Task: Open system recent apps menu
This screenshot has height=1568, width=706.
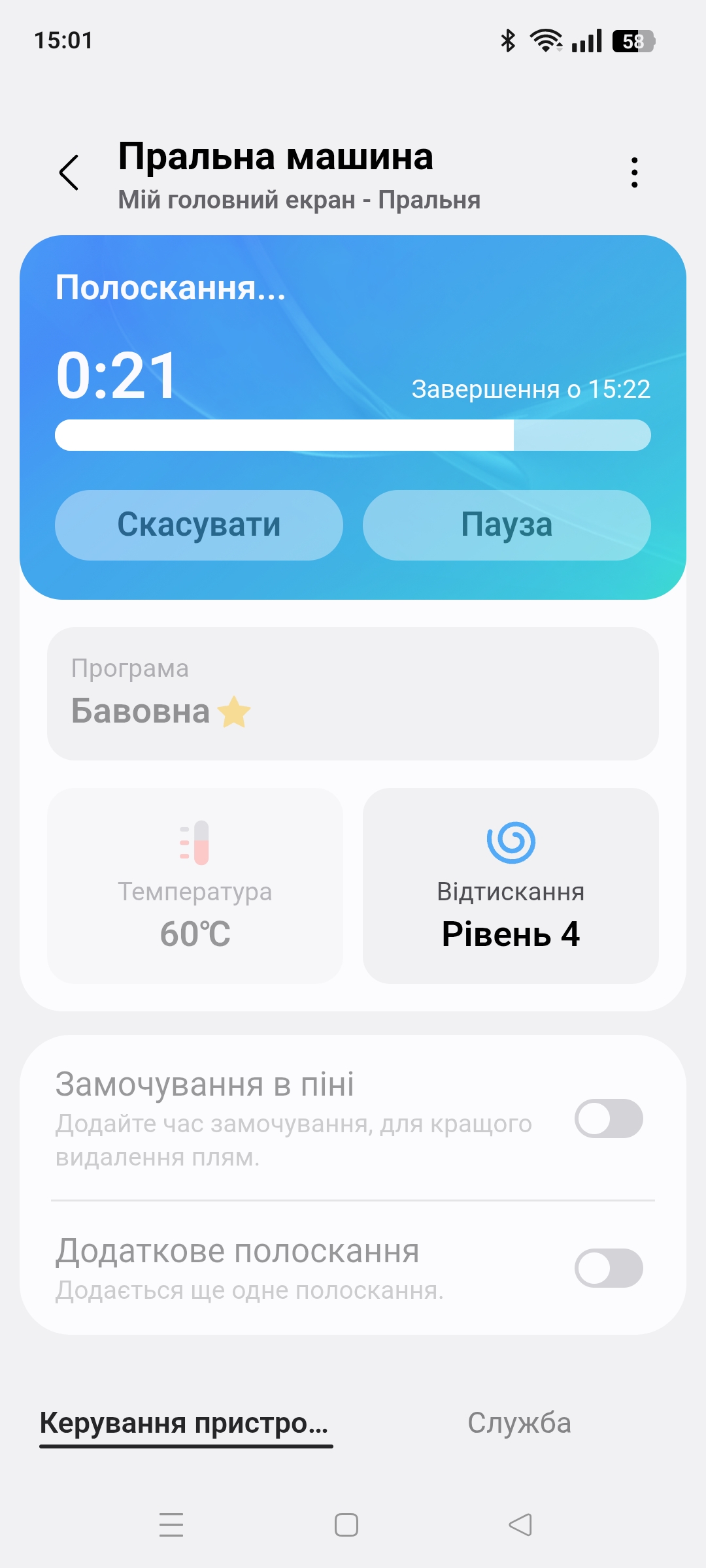Action: click(171, 1525)
